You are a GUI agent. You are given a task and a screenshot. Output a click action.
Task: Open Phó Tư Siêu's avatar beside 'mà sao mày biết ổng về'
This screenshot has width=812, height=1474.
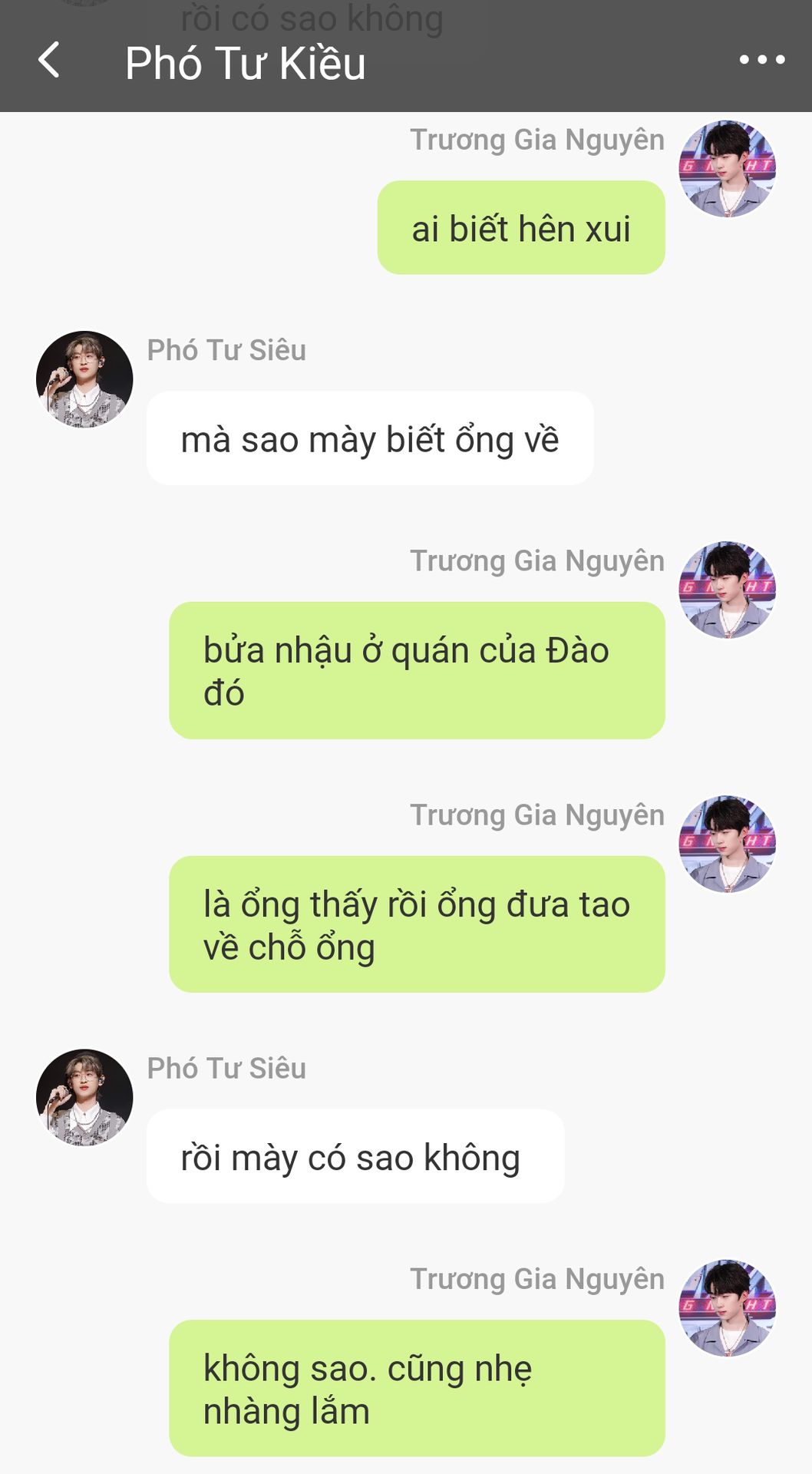[84, 379]
